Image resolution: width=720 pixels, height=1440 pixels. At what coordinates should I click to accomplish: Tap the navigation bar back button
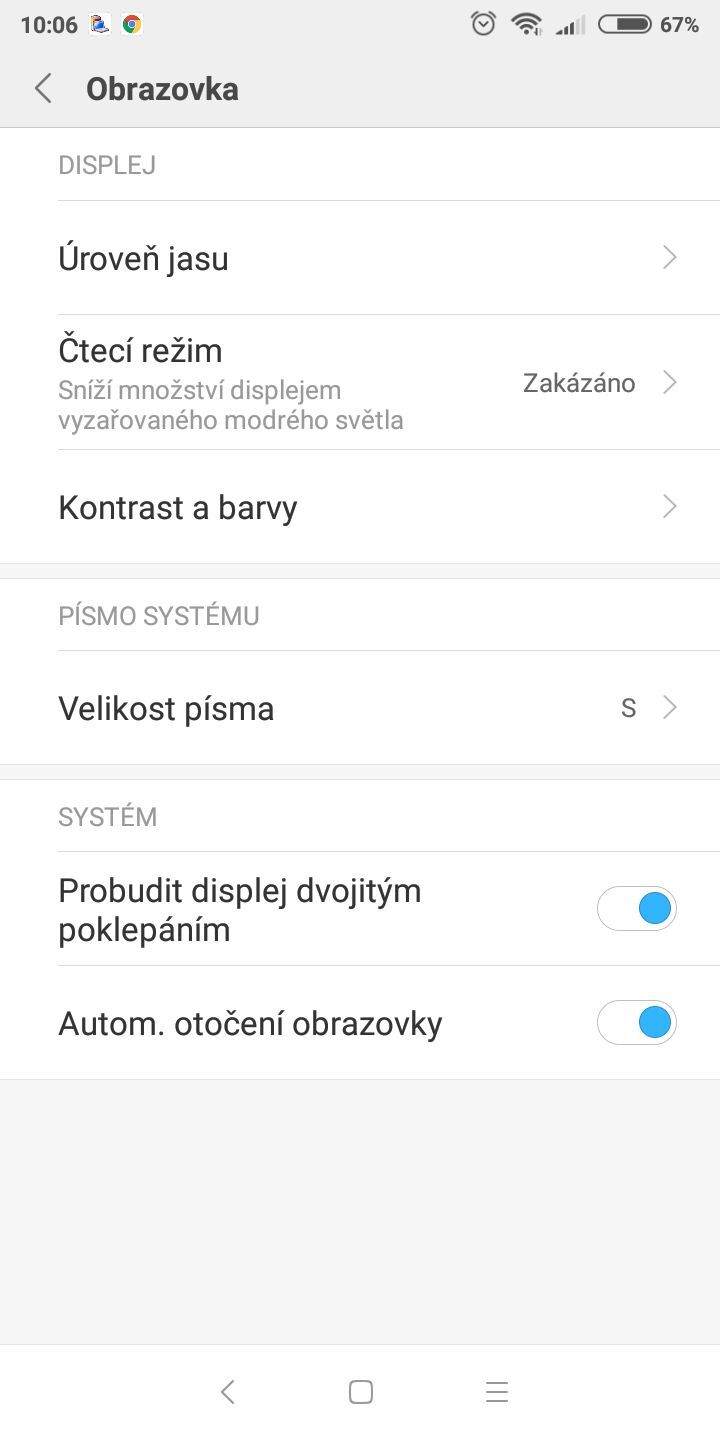tap(227, 1391)
